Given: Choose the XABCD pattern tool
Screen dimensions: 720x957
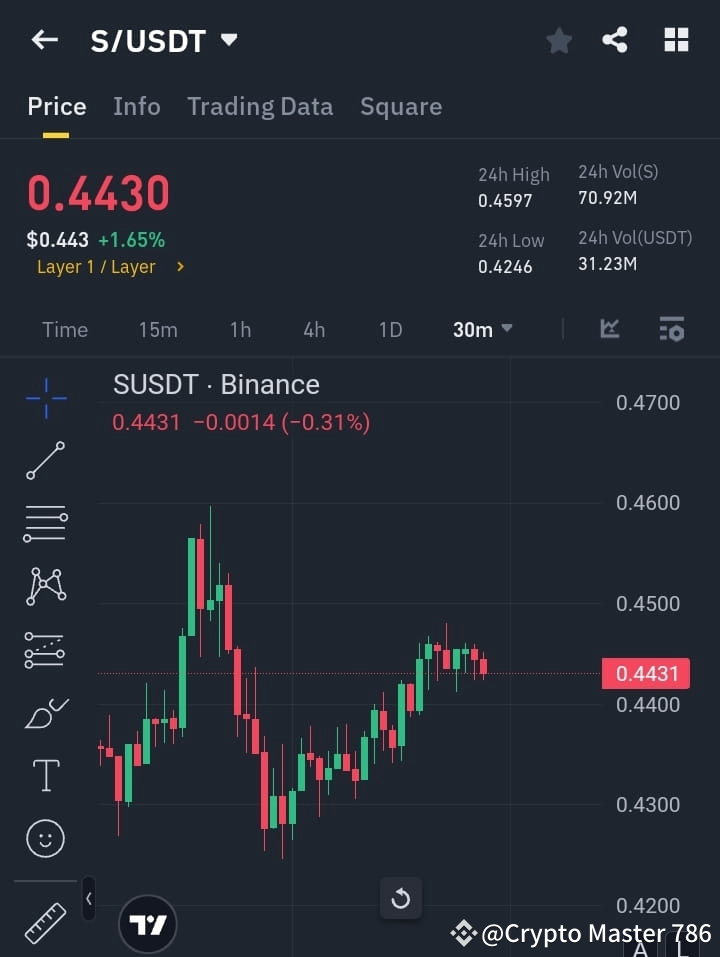Looking at the screenshot, I should point(45,587).
